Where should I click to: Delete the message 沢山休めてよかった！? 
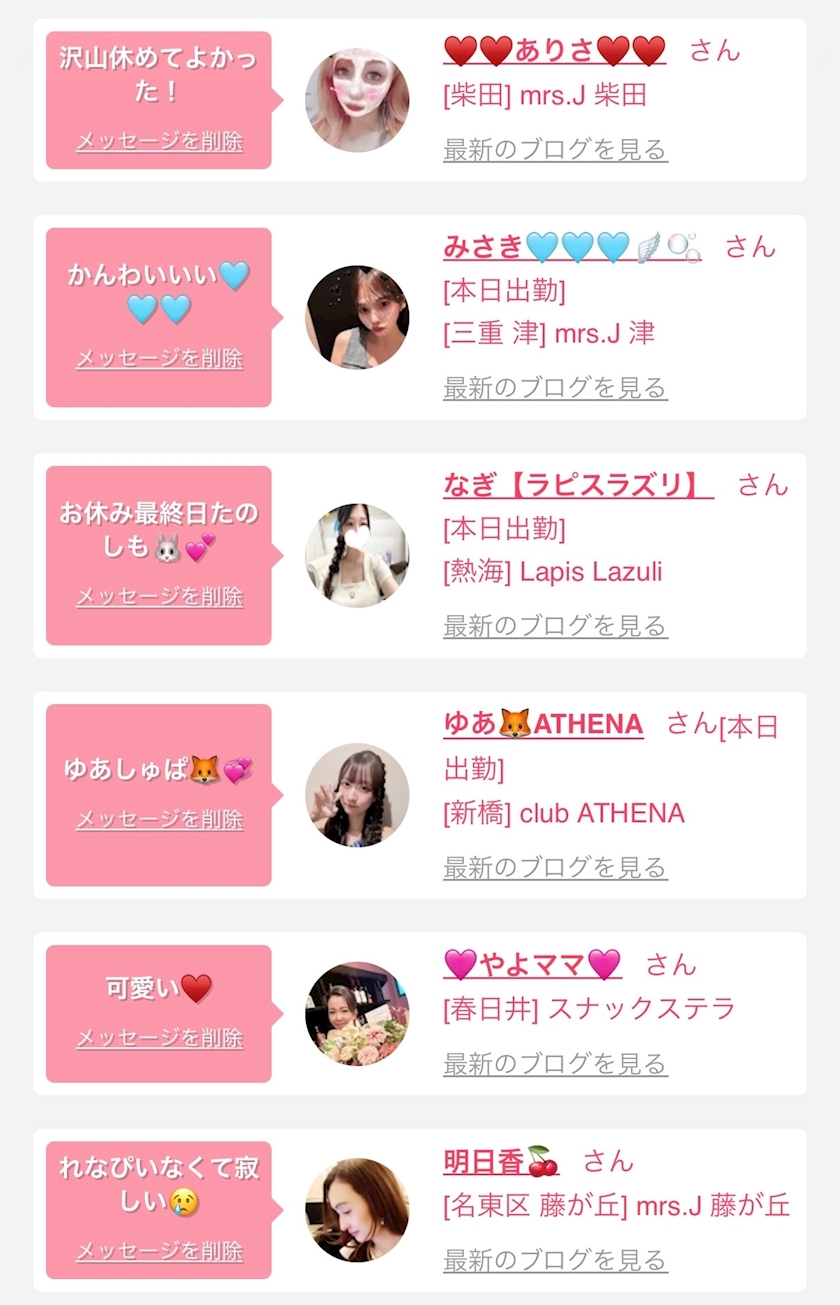(x=159, y=141)
